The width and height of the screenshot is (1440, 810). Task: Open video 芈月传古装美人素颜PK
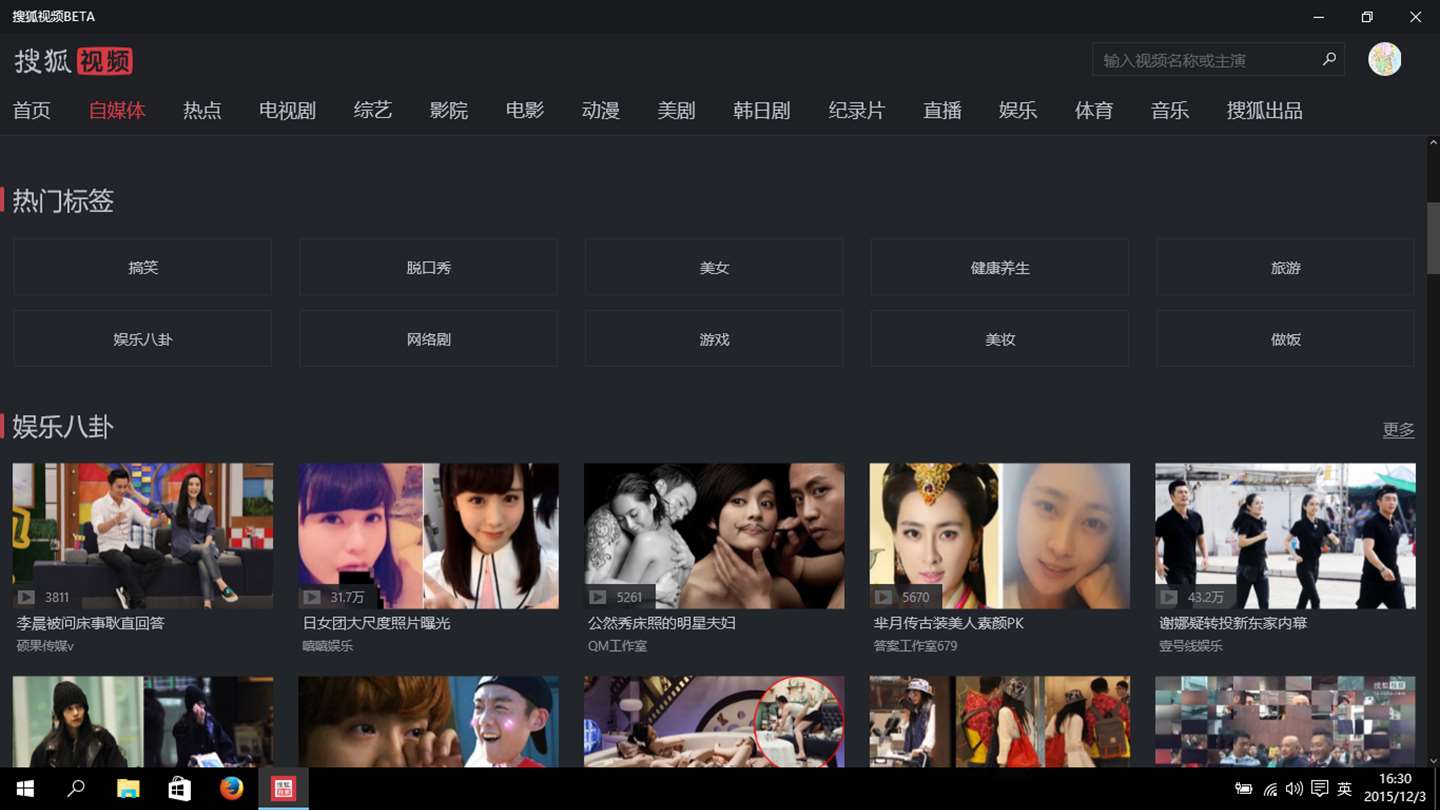[1000, 535]
